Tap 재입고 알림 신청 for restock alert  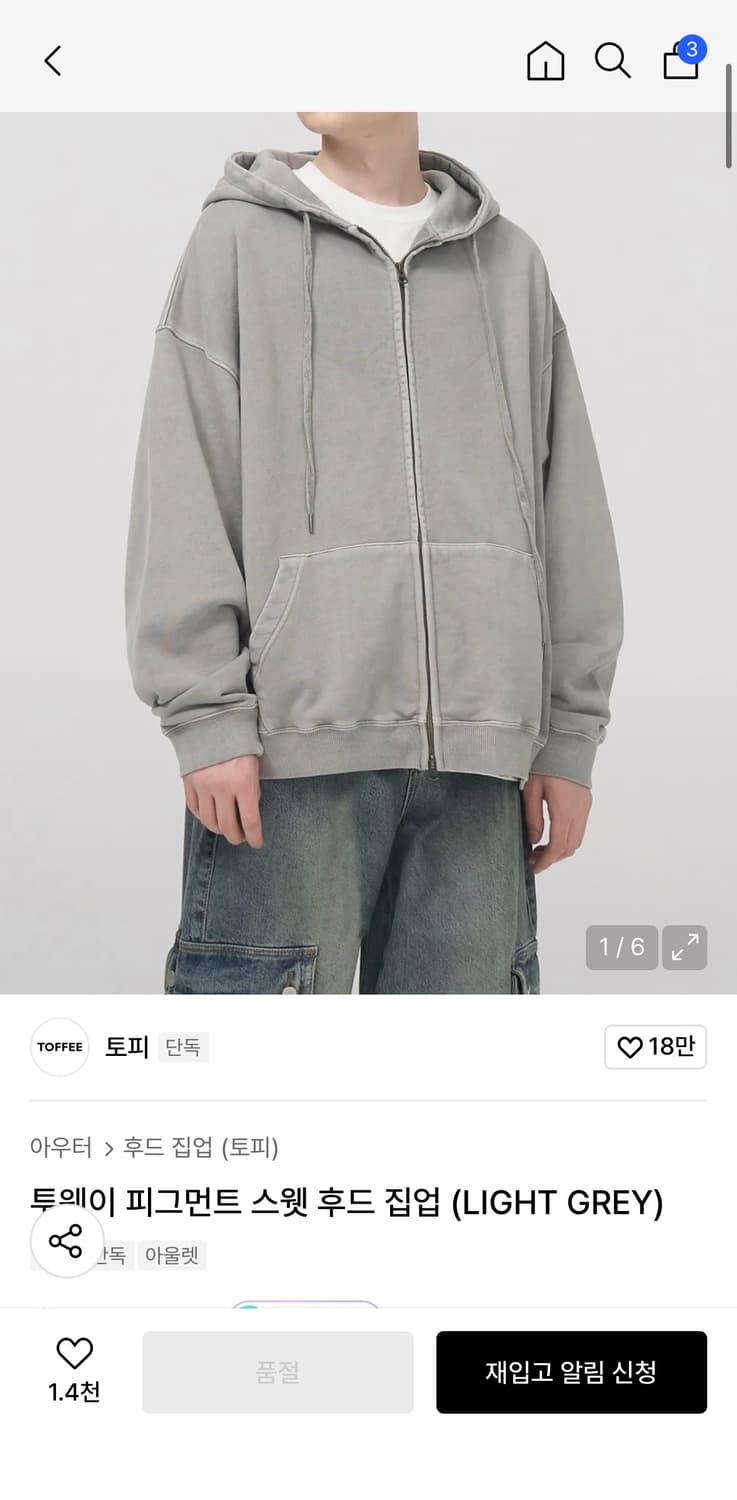click(572, 1372)
